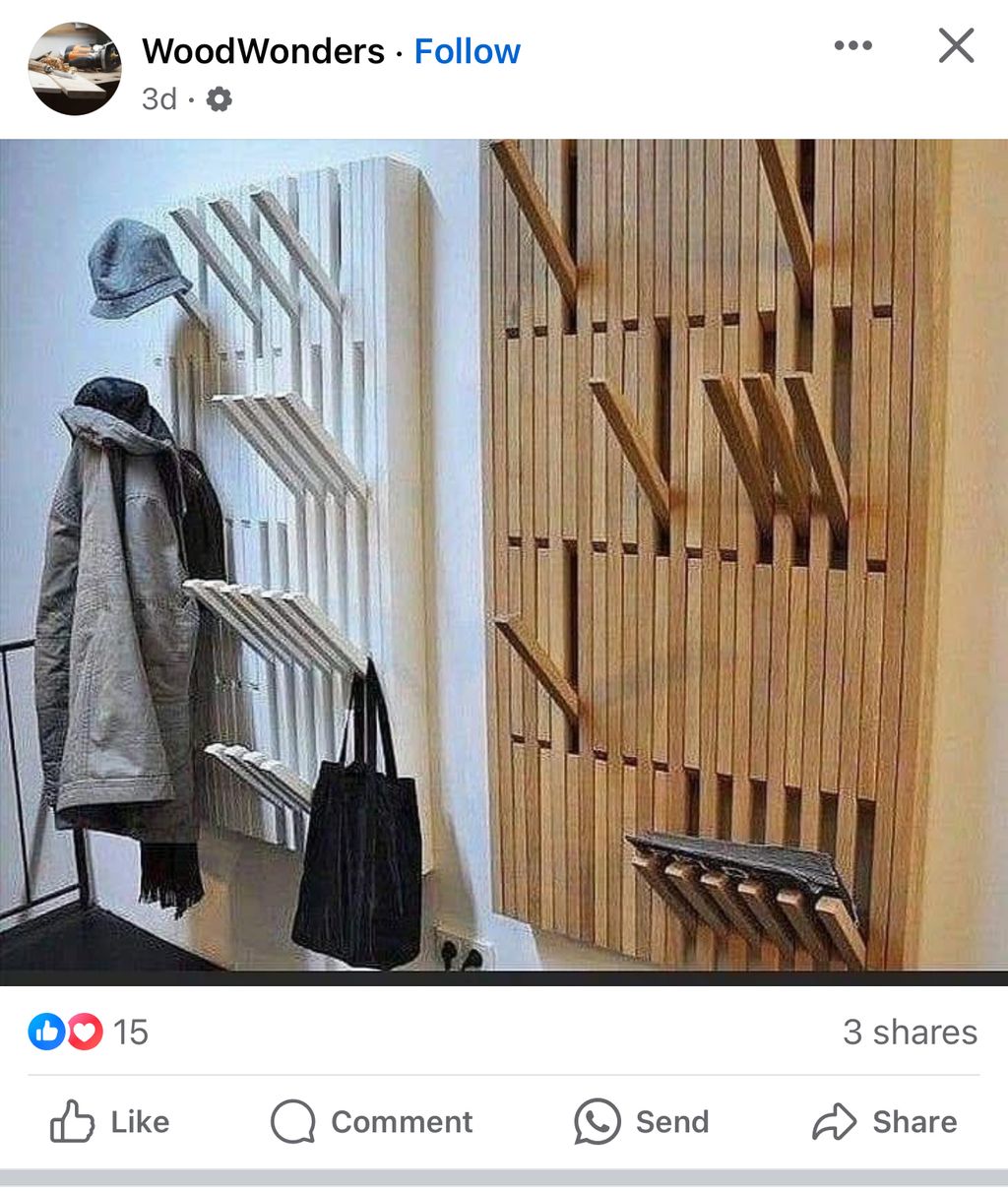This screenshot has height=1191, width=1008.
Task: View the 15 reactions list
Action: [89, 1032]
